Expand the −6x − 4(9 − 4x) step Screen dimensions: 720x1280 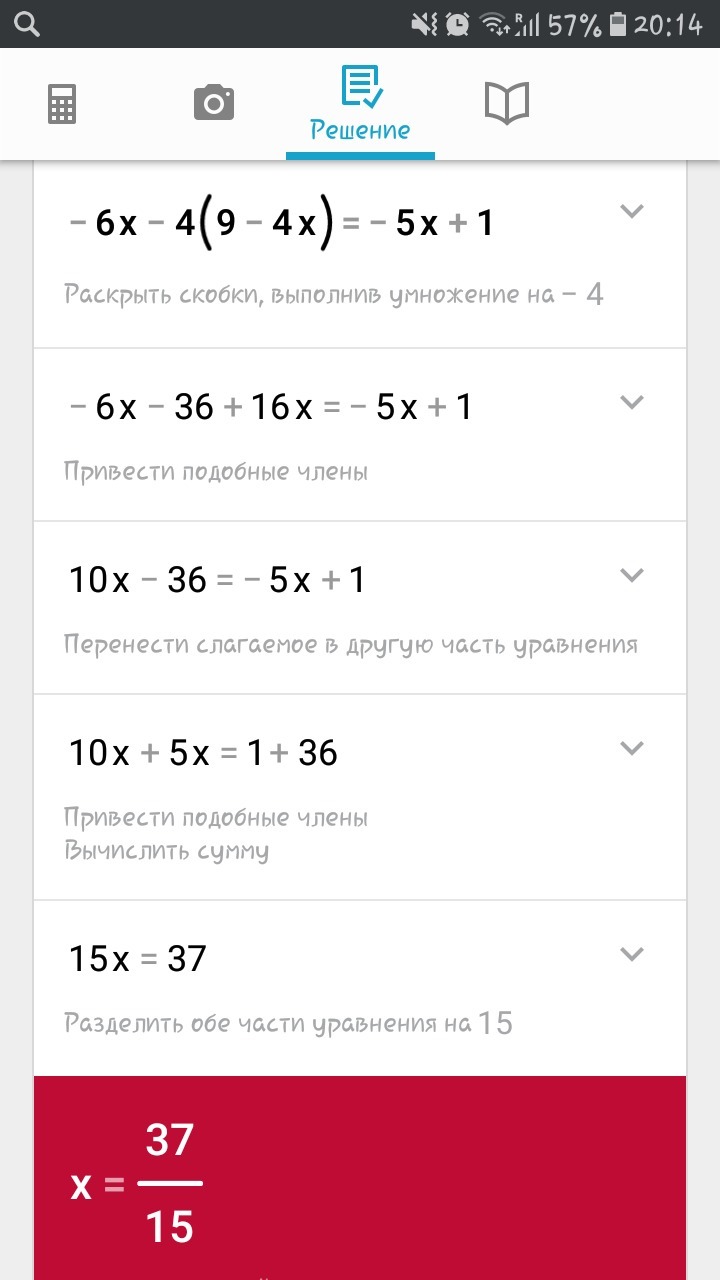coord(631,211)
